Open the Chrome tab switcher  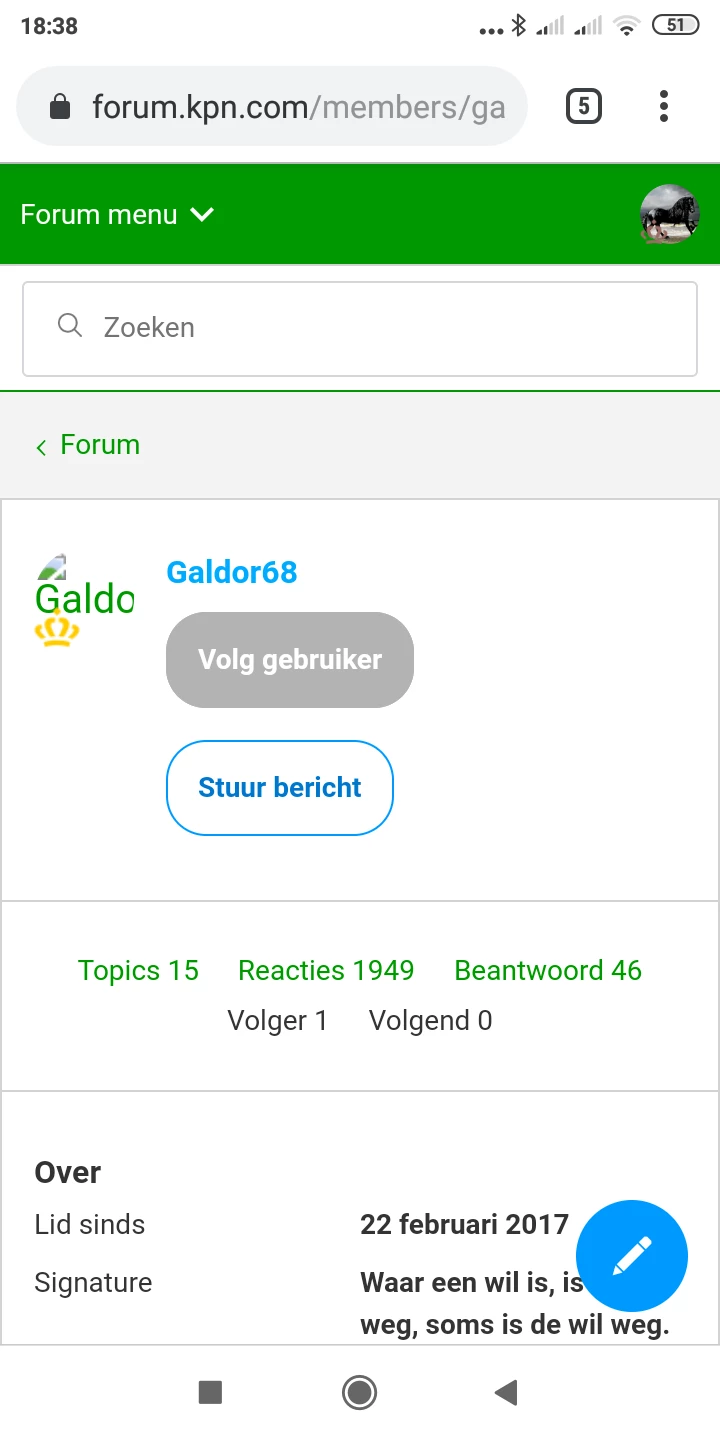pos(583,106)
